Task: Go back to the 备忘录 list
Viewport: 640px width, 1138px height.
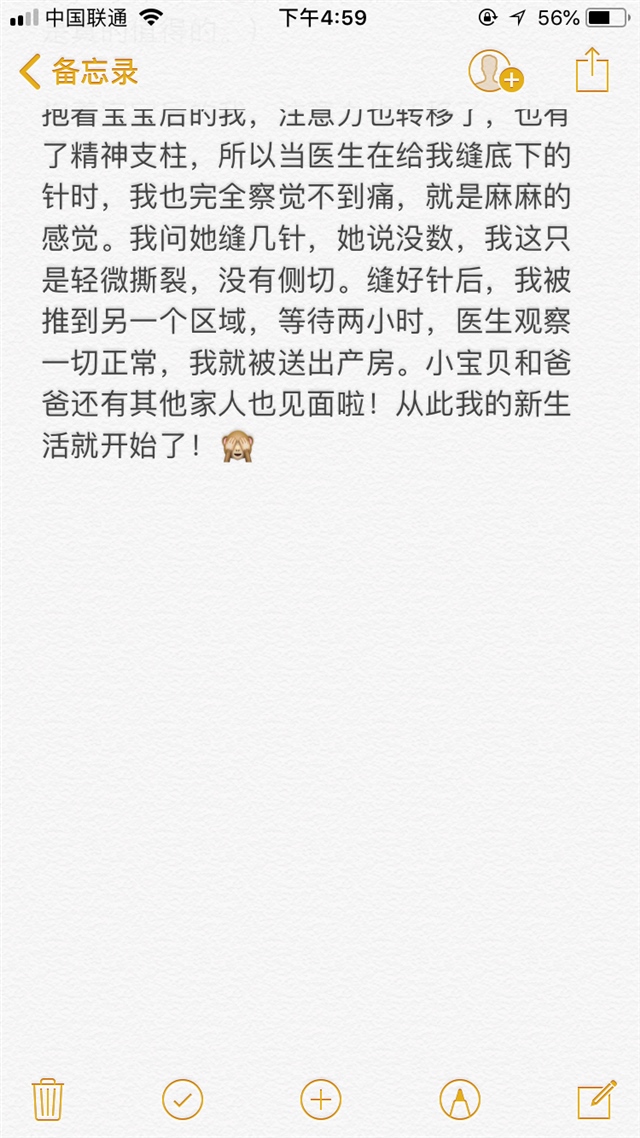Action: point(78,72)
